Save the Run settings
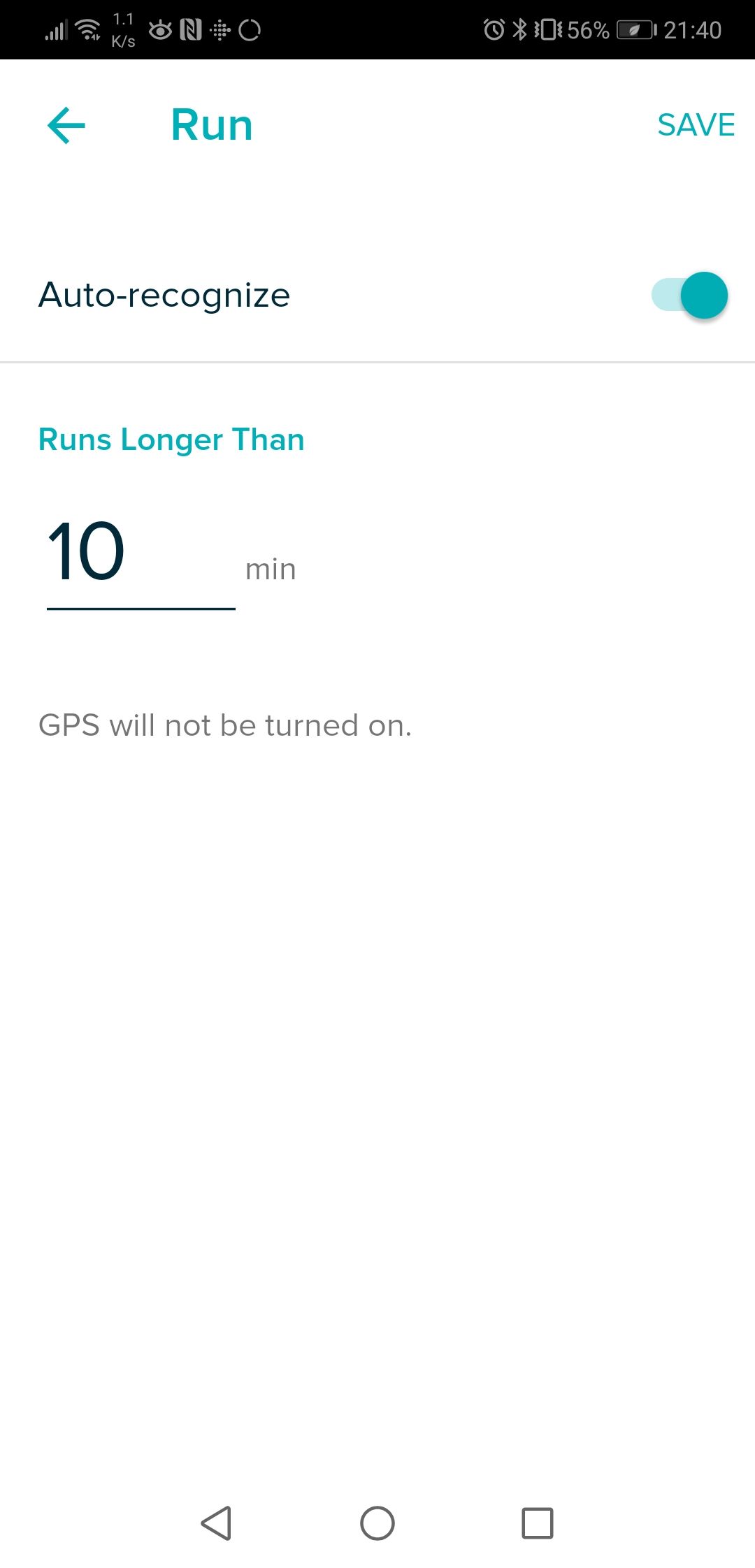 coord(696,126)
